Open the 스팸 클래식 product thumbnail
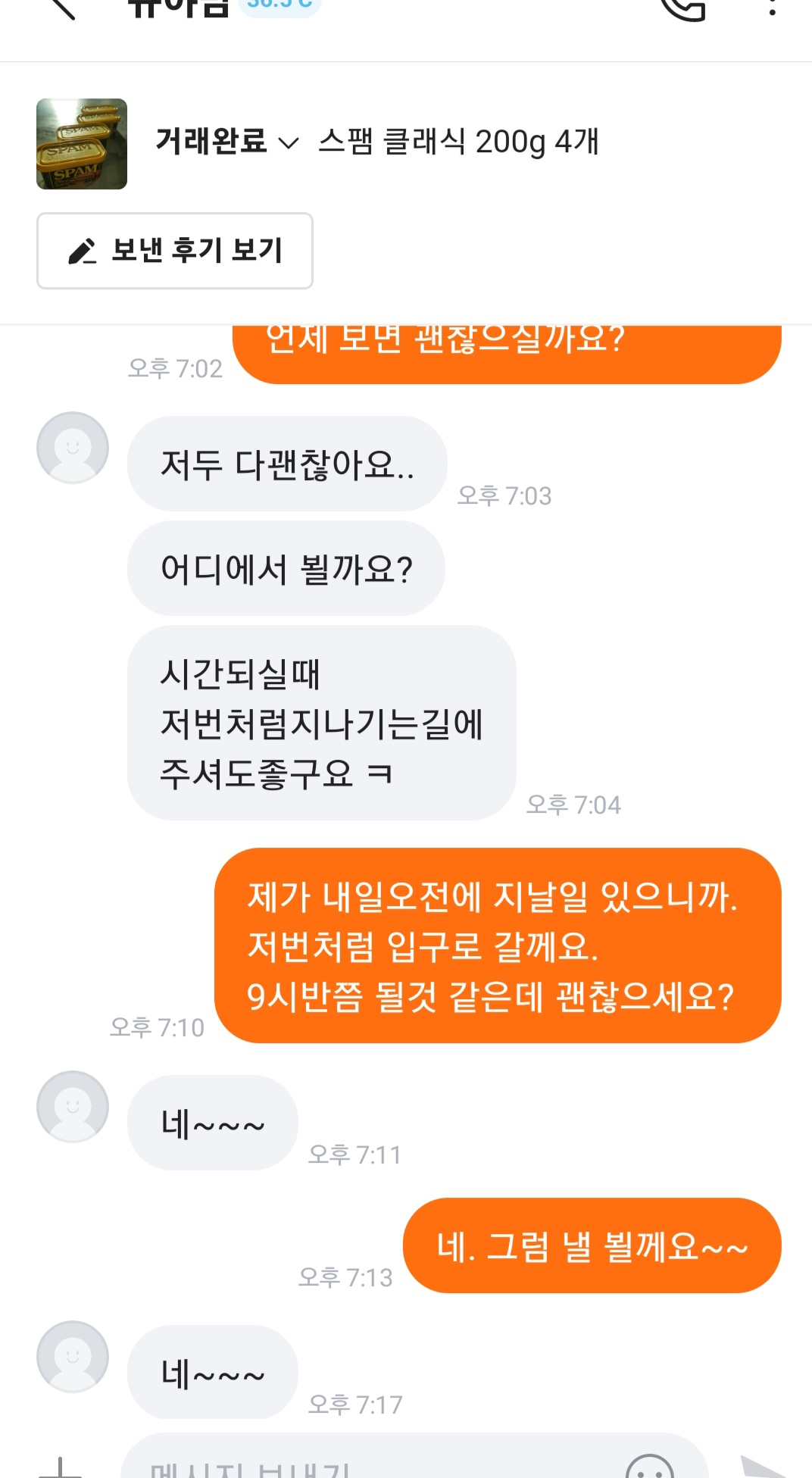 click(82, 144)
